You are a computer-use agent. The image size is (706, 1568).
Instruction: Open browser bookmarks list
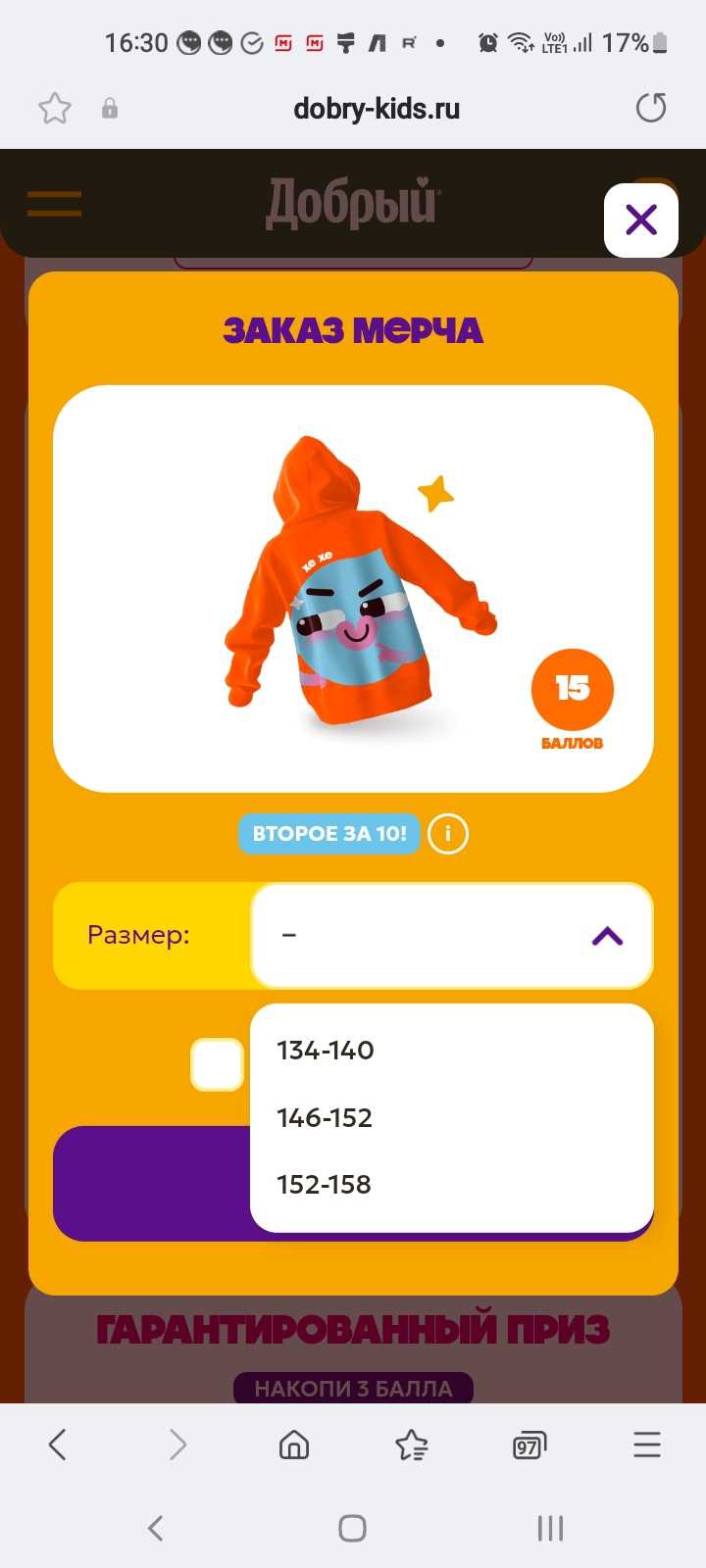pos(412,1445)
